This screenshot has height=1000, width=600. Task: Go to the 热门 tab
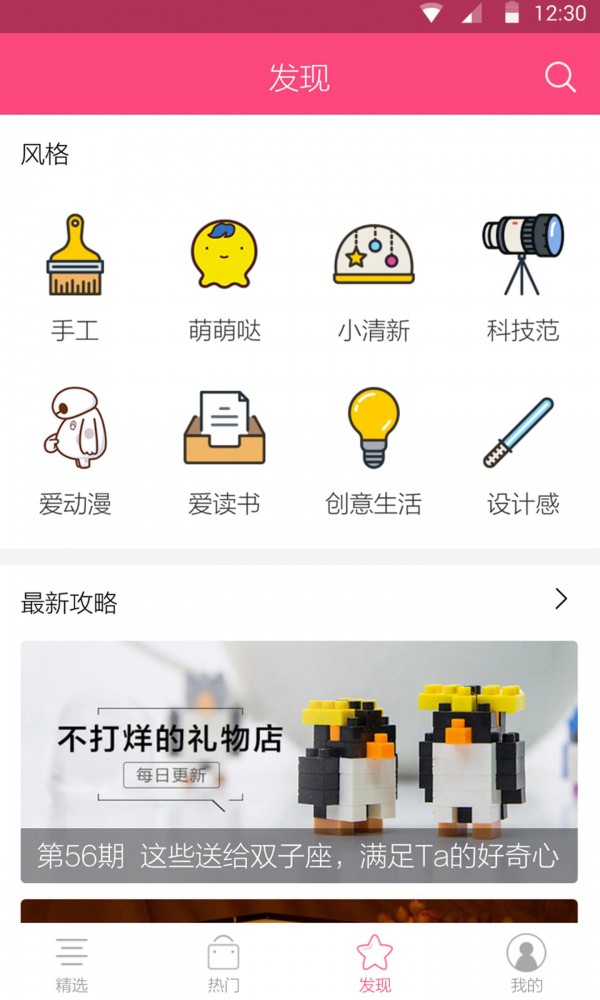pos(223,964)
